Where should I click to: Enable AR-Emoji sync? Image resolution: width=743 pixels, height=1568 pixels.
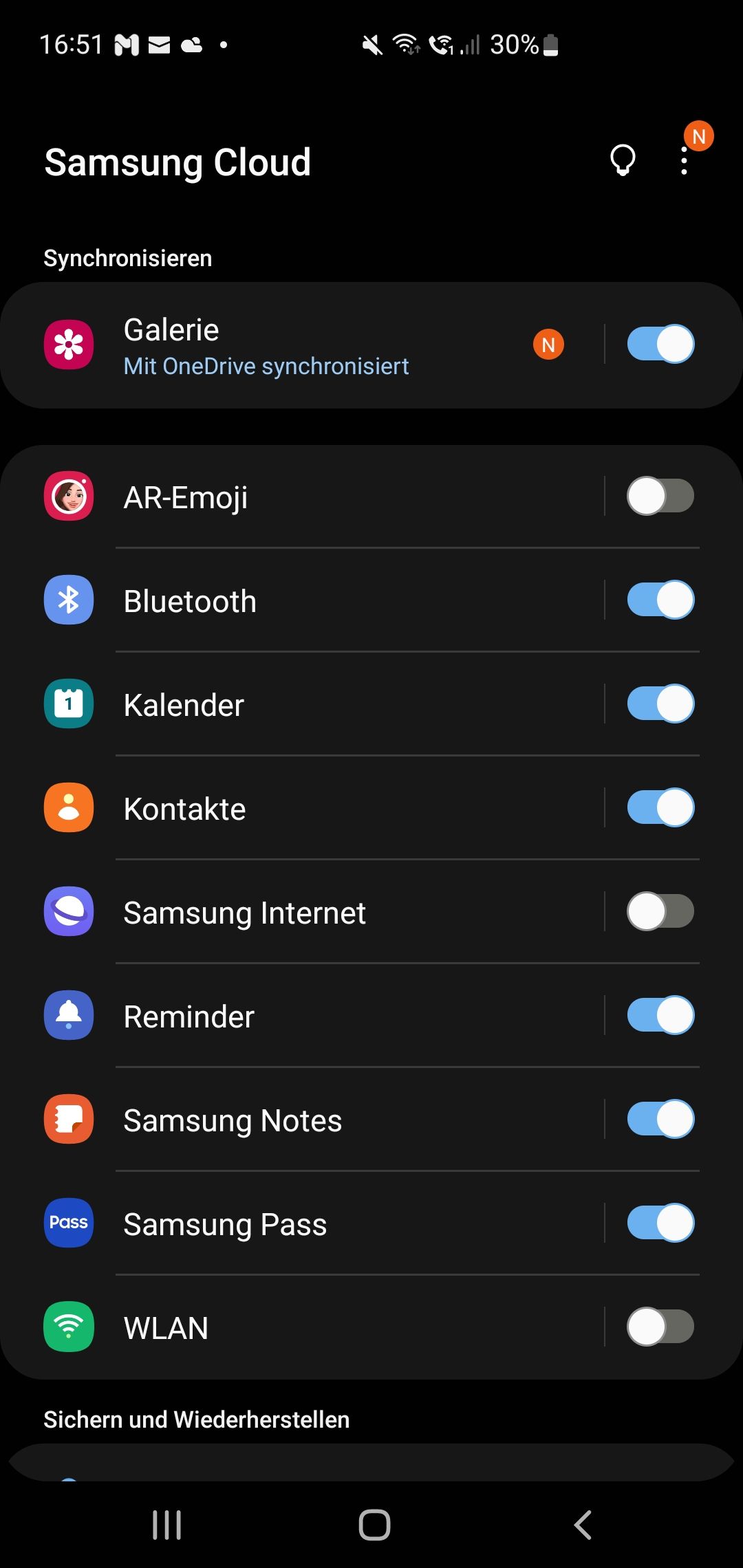pos(659,497)
